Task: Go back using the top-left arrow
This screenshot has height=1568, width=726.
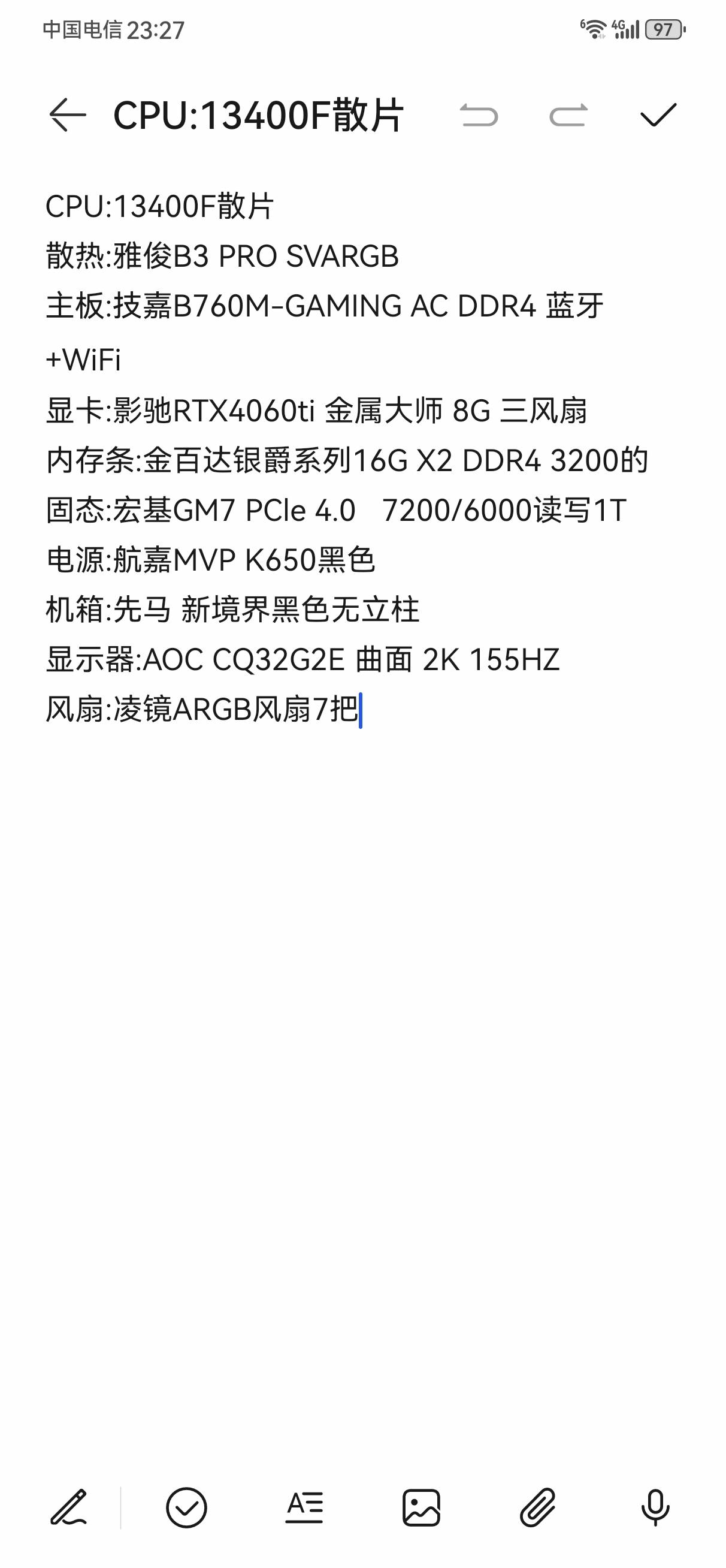Action: [x=67, y=115]
